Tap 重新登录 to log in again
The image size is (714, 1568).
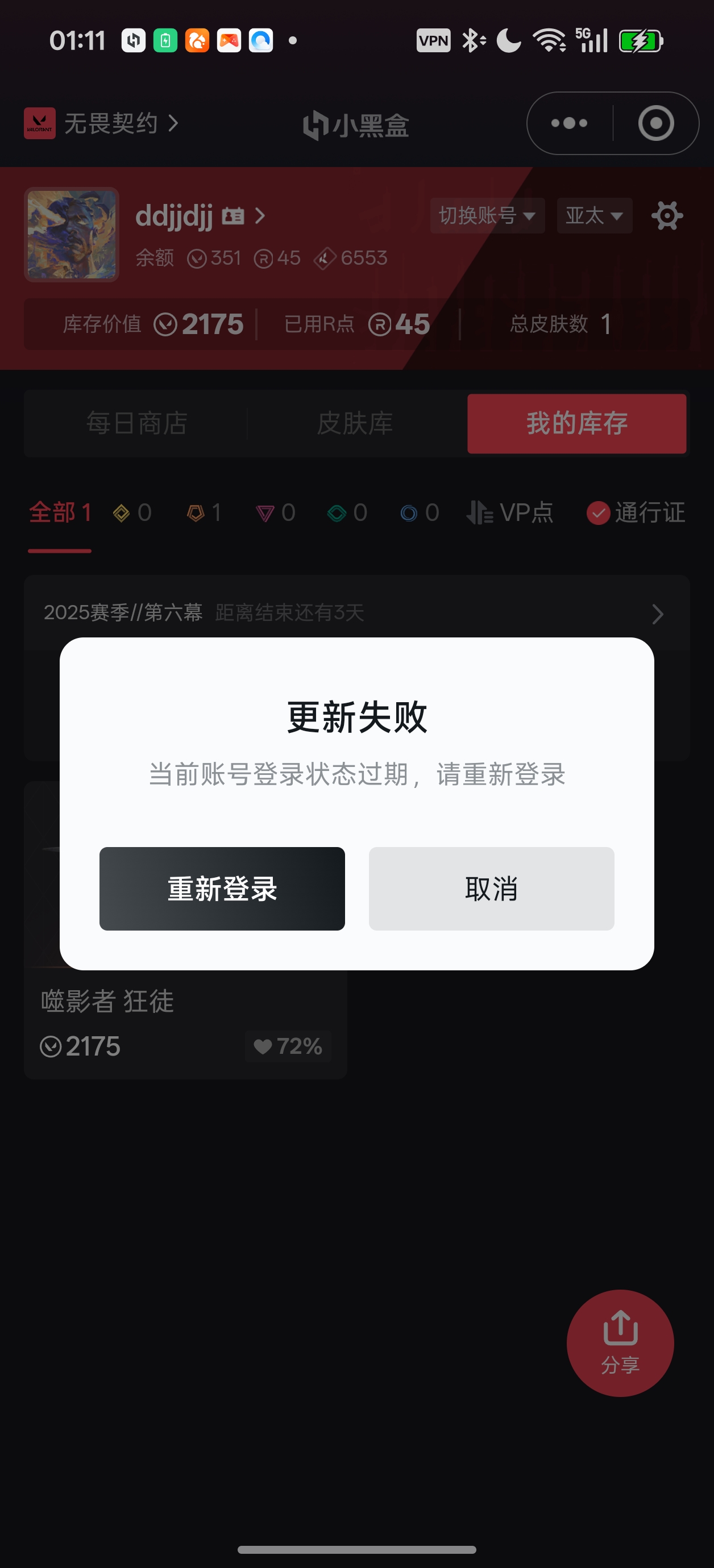point(222,888)
